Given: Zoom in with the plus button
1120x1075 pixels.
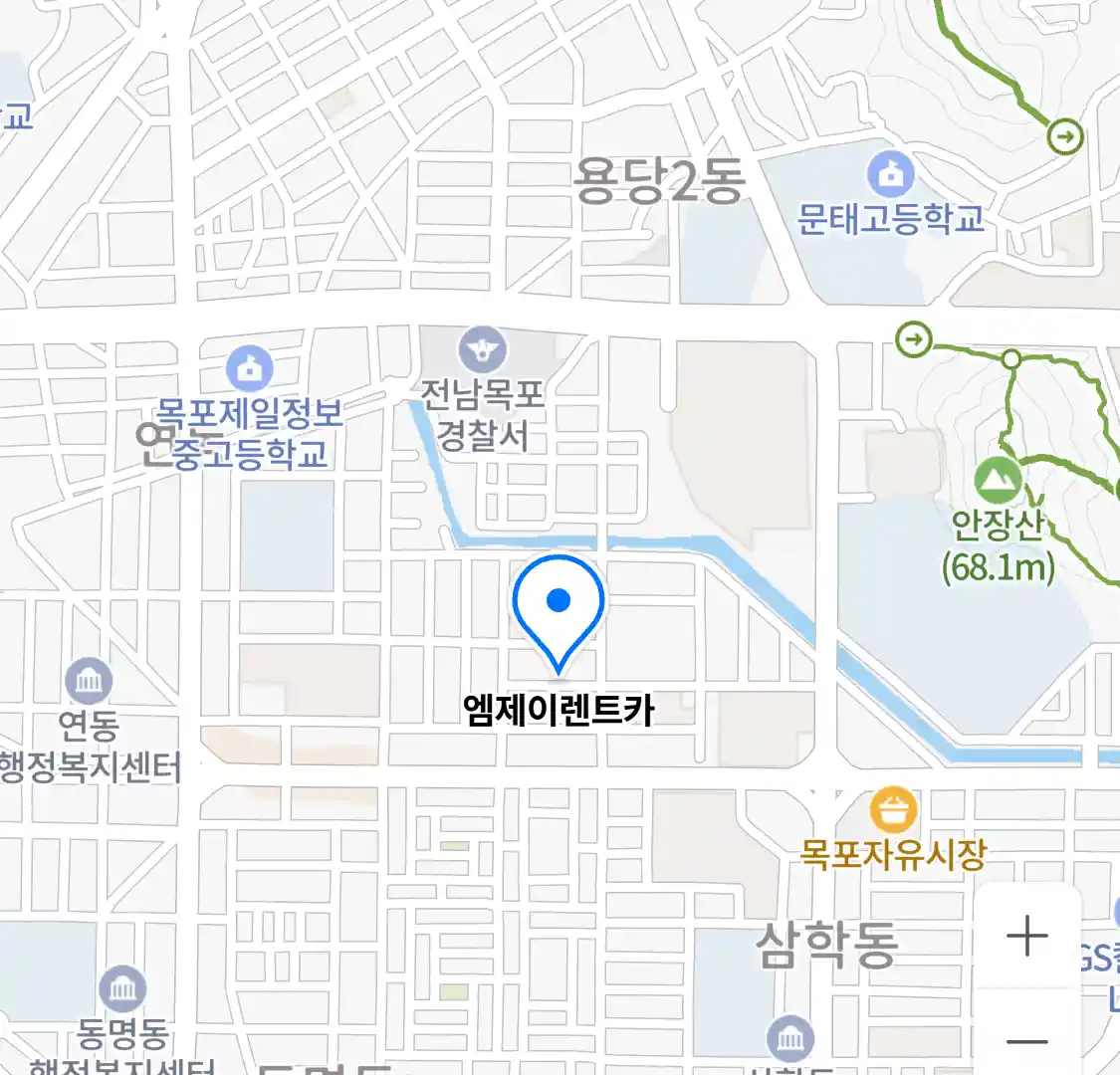Looking at the screenshot, I should click(x=1026, y=936).
